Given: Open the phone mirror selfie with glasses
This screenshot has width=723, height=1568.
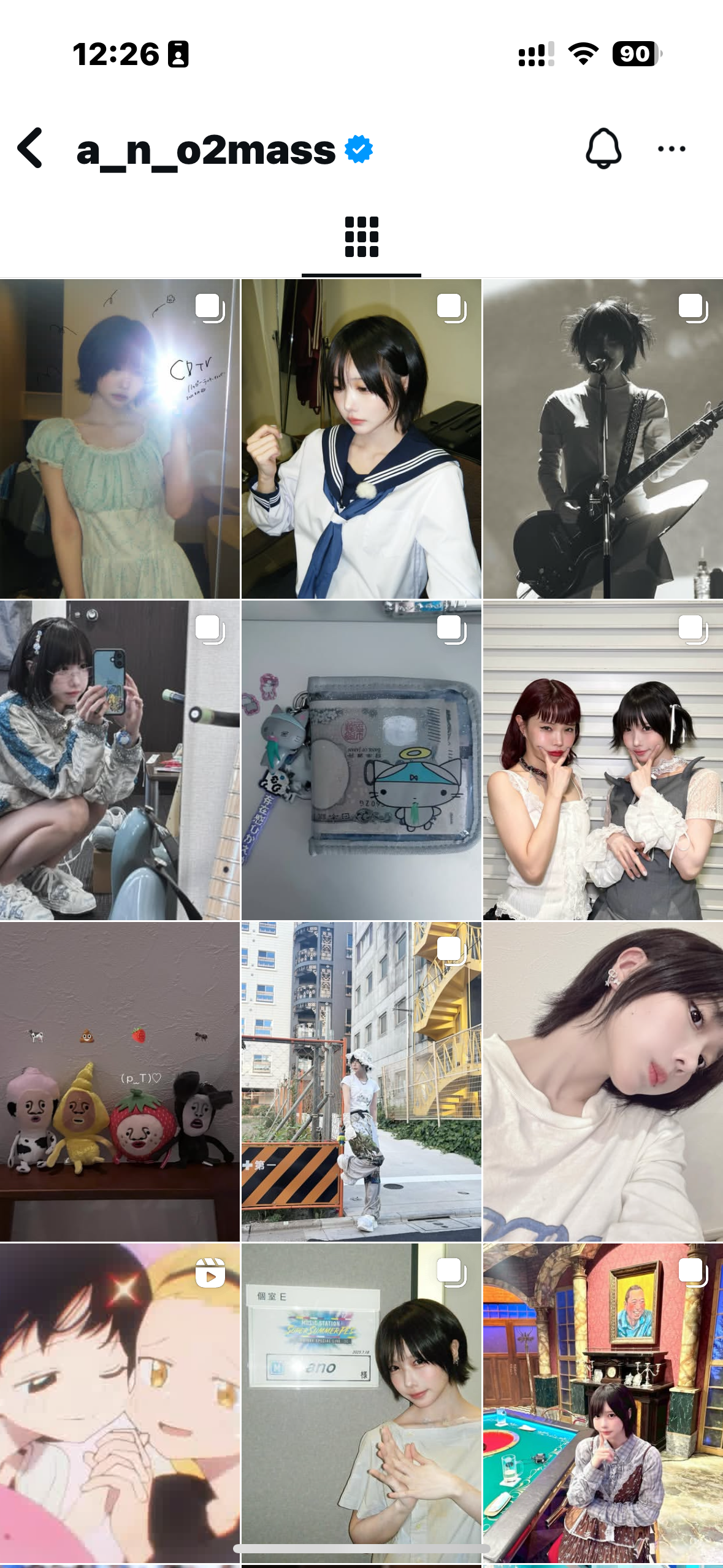Looking at the screenshot, I should [x=120, y=760].
